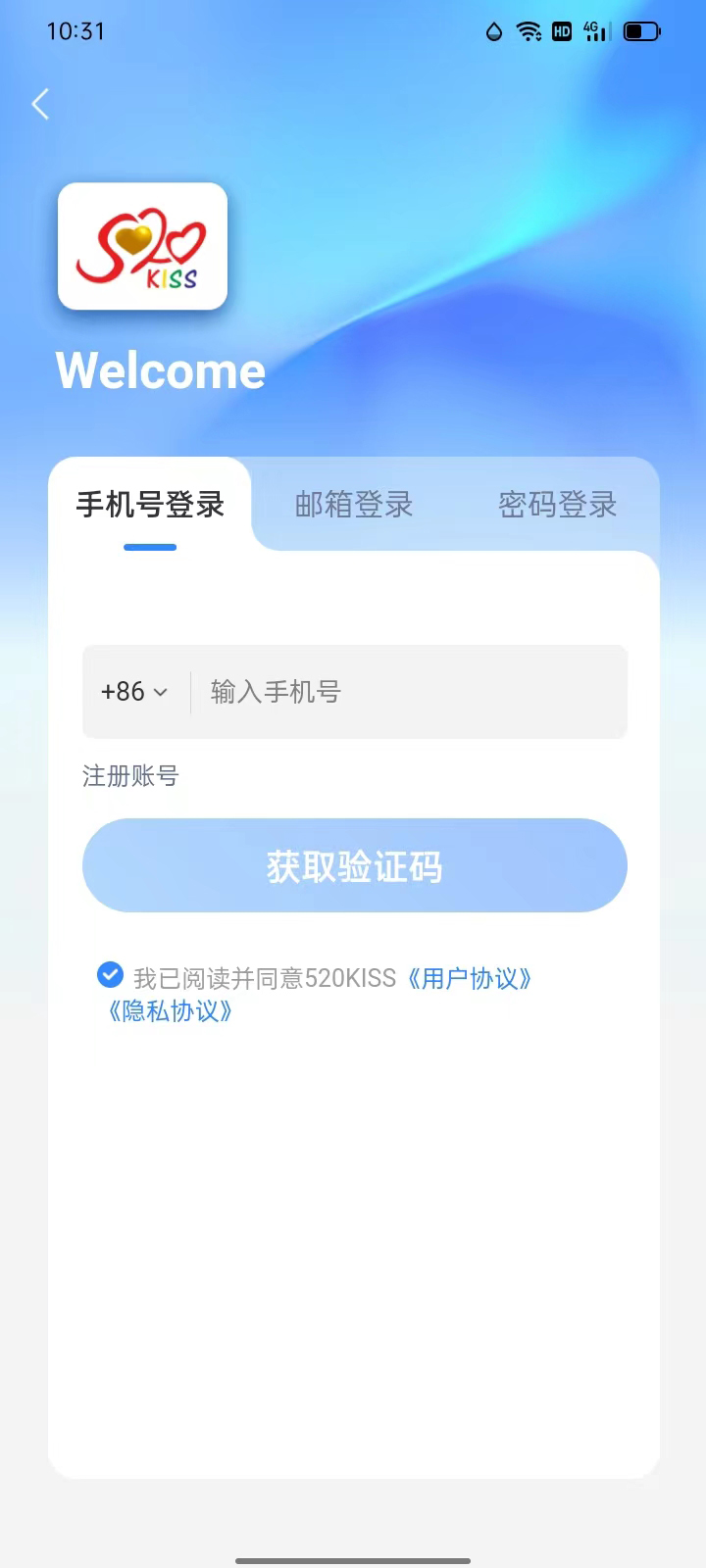706x1568 pixels.
Task: Open the +86 country code dropdown
Action: pyautogui.click(x=134, y=691)
